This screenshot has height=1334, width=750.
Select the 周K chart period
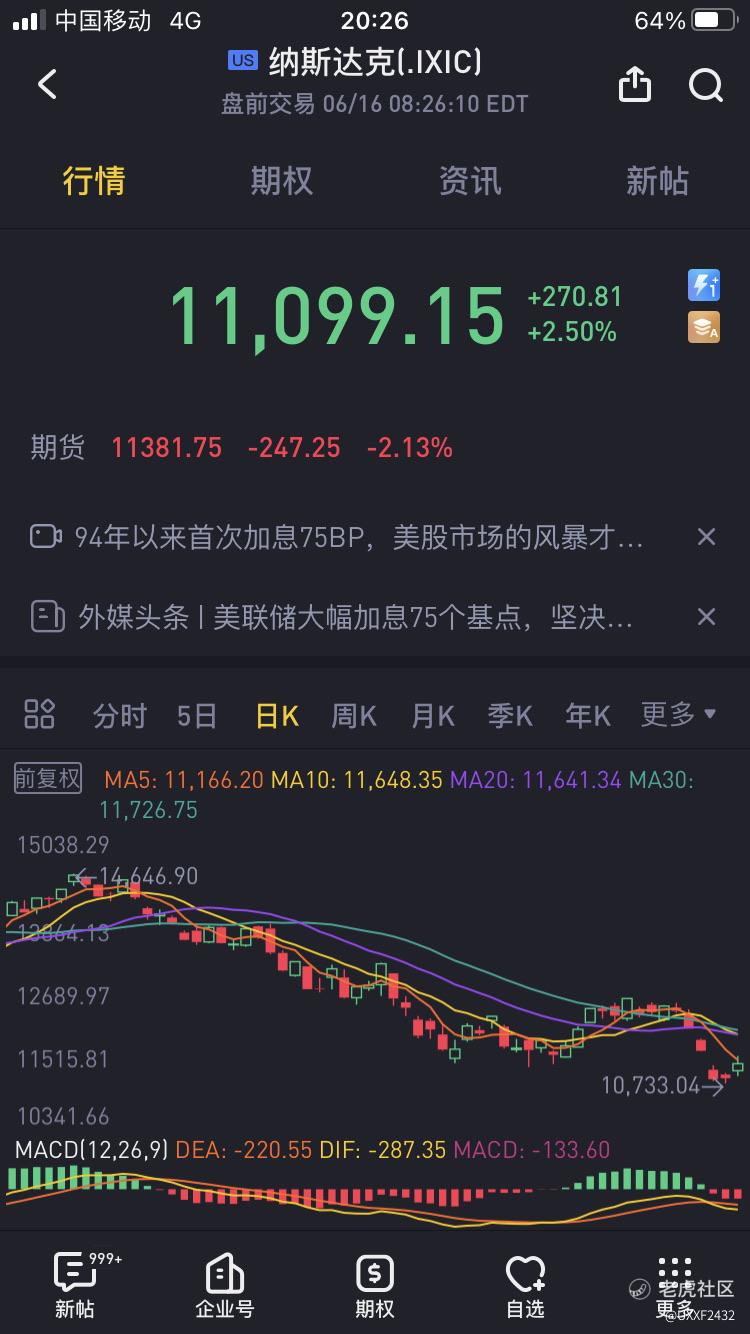354,715
